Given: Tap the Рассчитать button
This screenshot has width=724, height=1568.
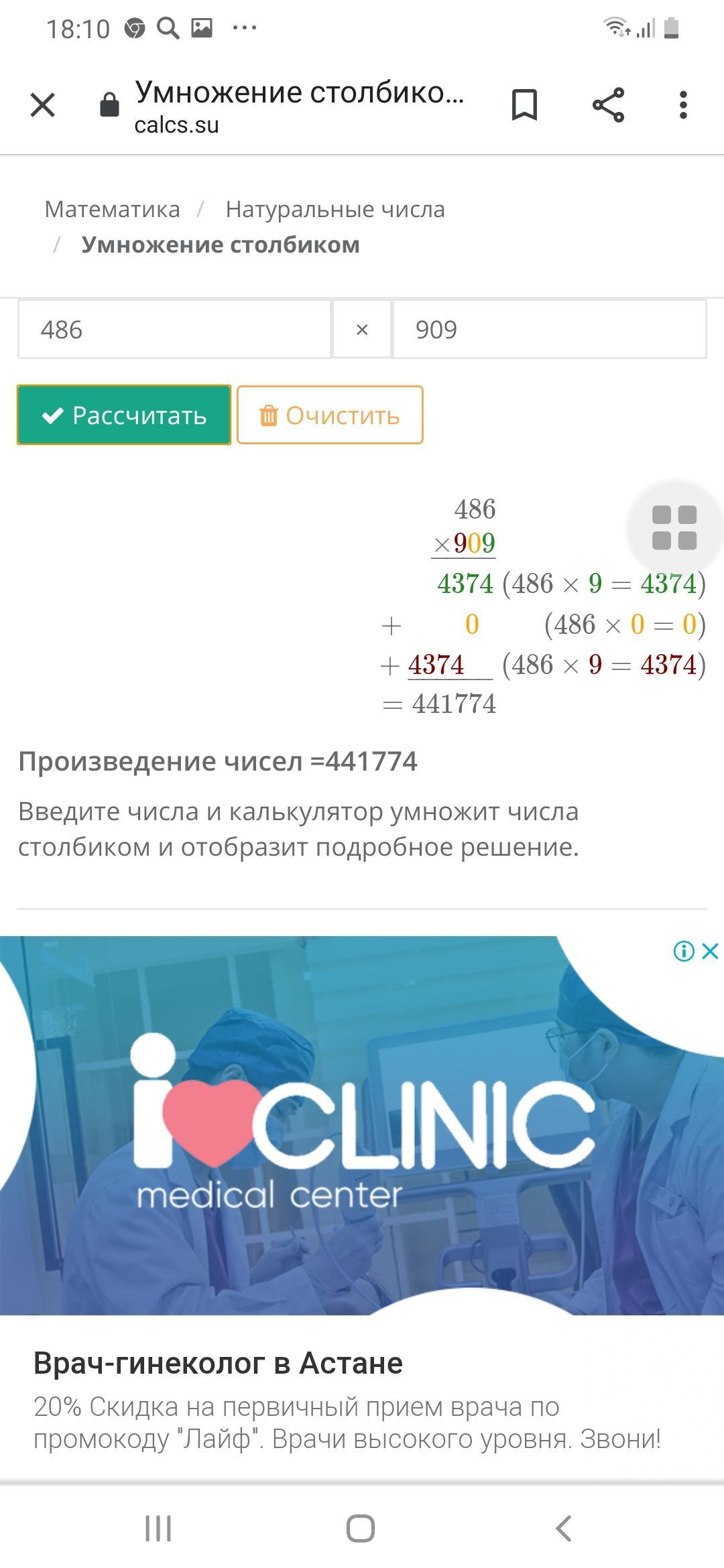Looking at the screenshot, I should pos(124,415).
